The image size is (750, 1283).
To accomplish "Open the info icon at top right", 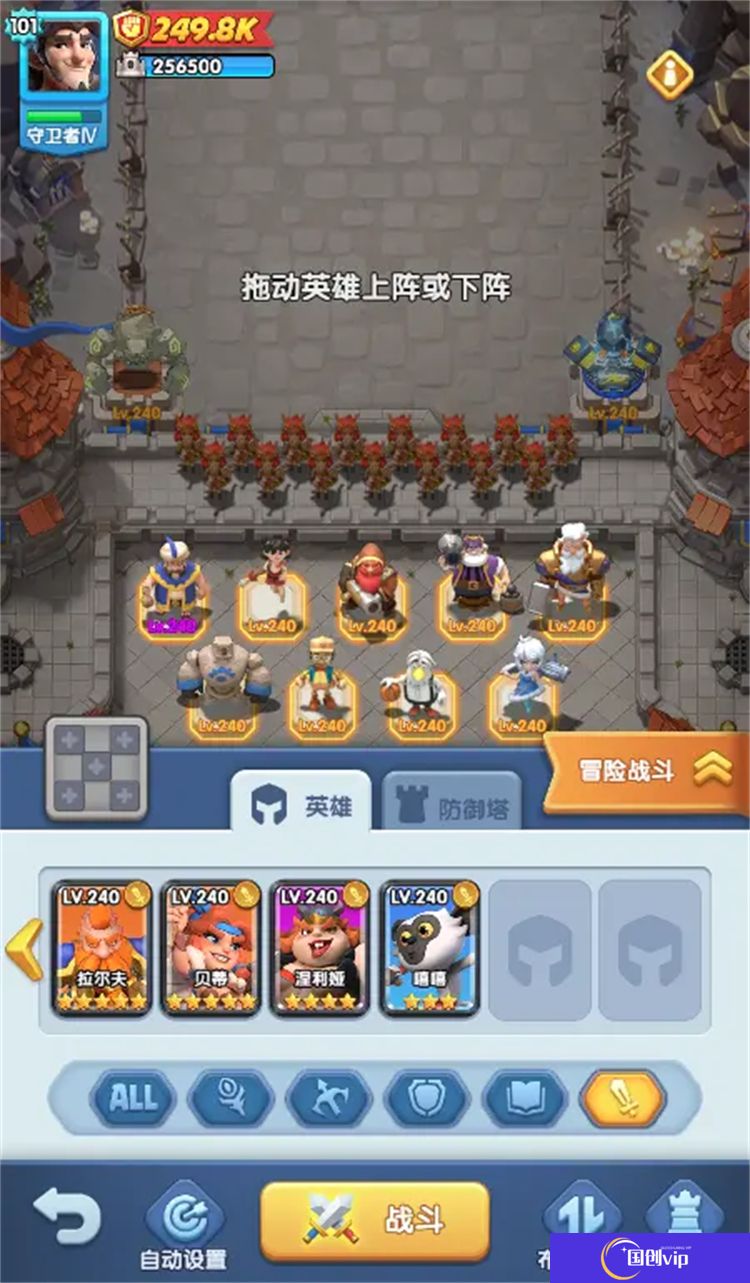I will point(669,73).
